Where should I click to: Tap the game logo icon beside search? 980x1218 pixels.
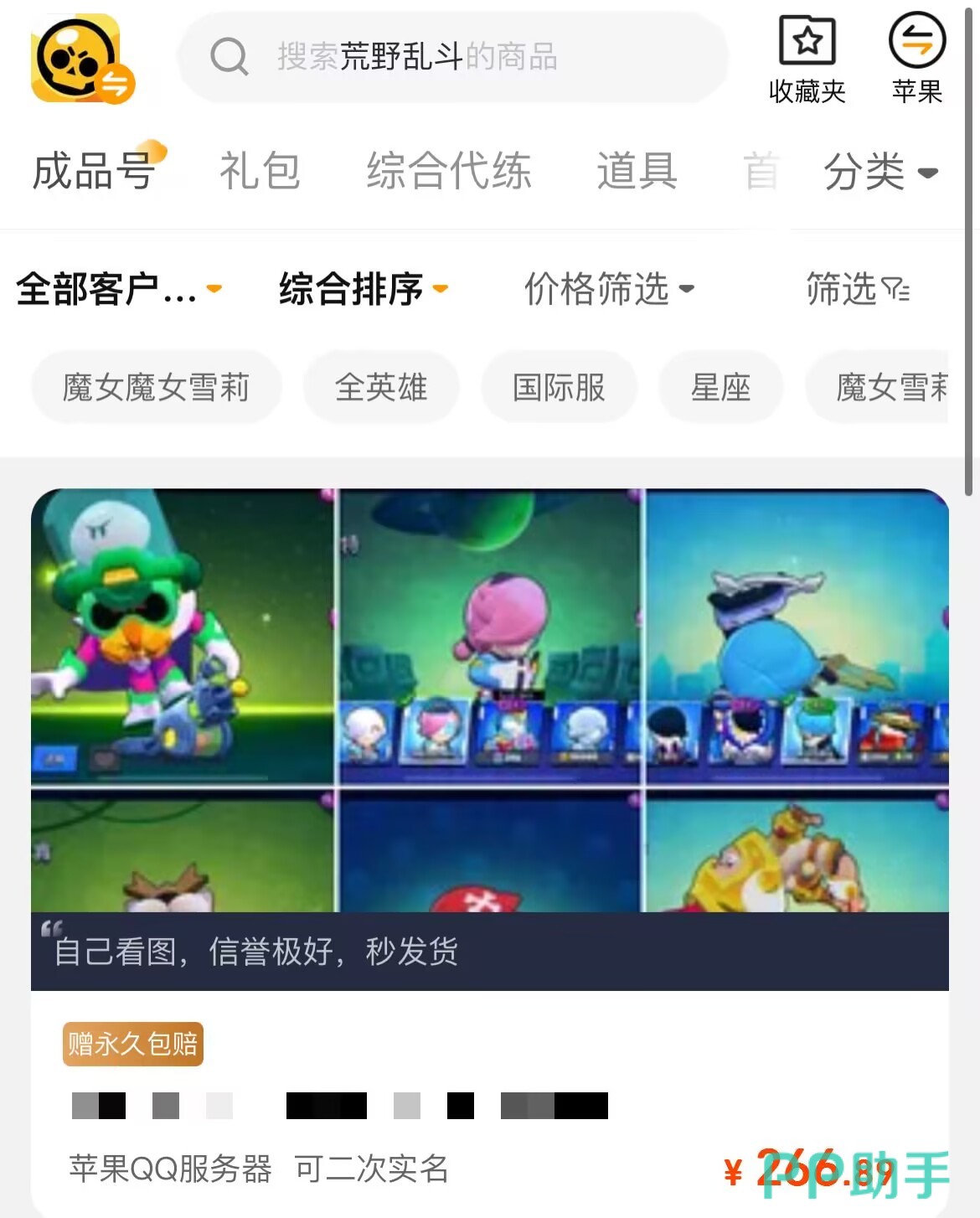pos(81,59)
